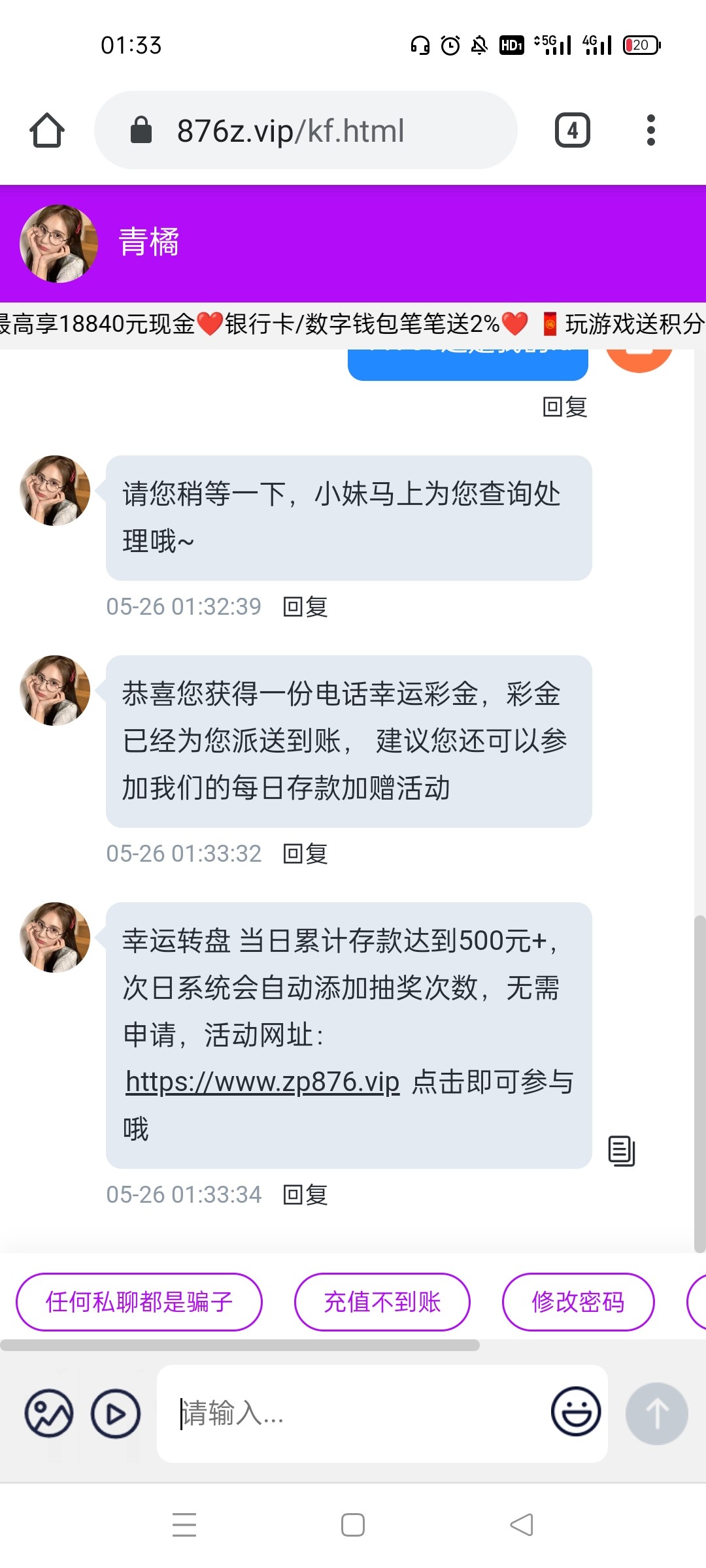Reply to the 01:33:34 lucky wheel message
The image size is (706, 1568).
coord(305,1195)
